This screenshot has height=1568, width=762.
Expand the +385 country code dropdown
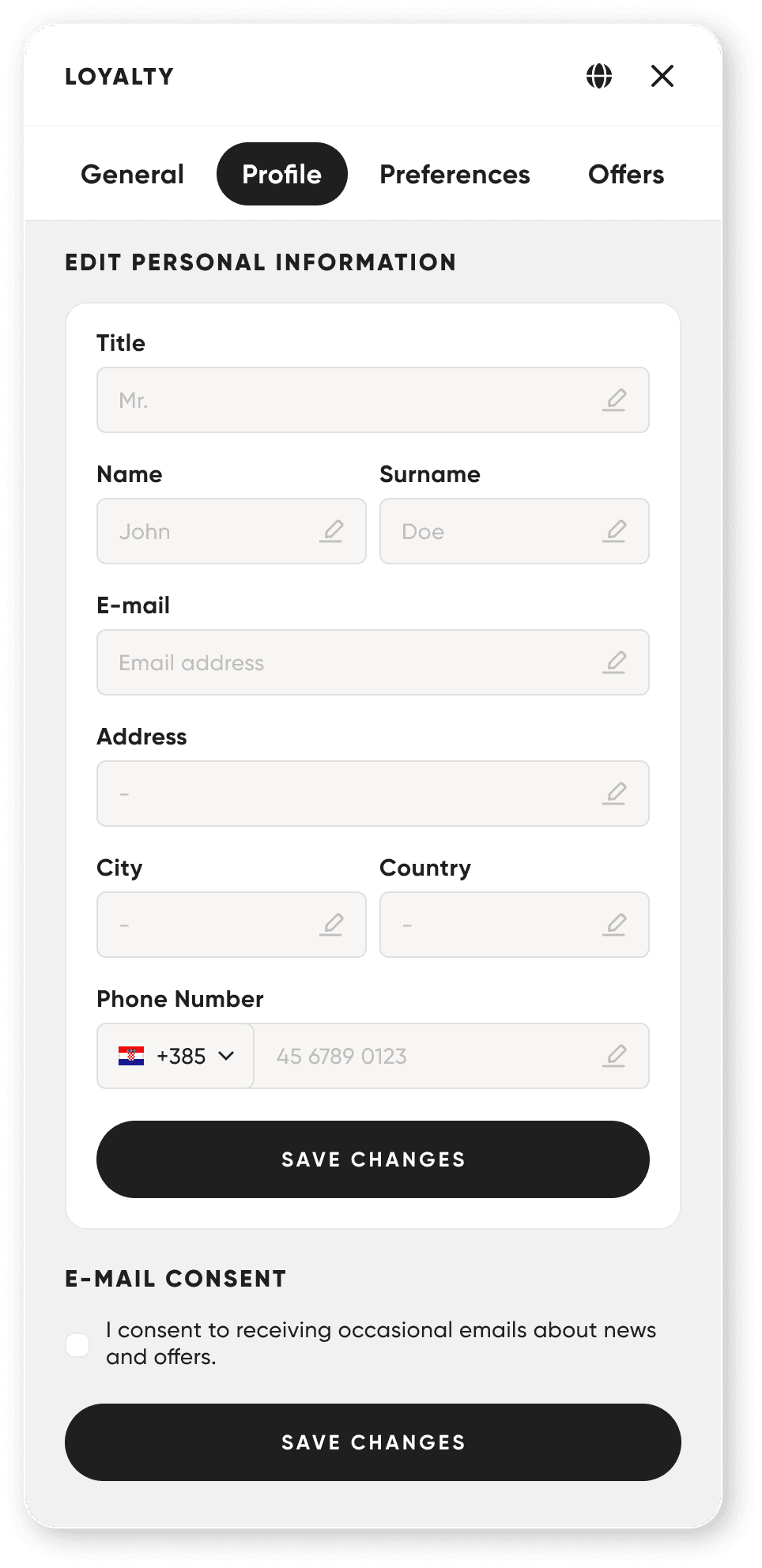[176, 1056]
